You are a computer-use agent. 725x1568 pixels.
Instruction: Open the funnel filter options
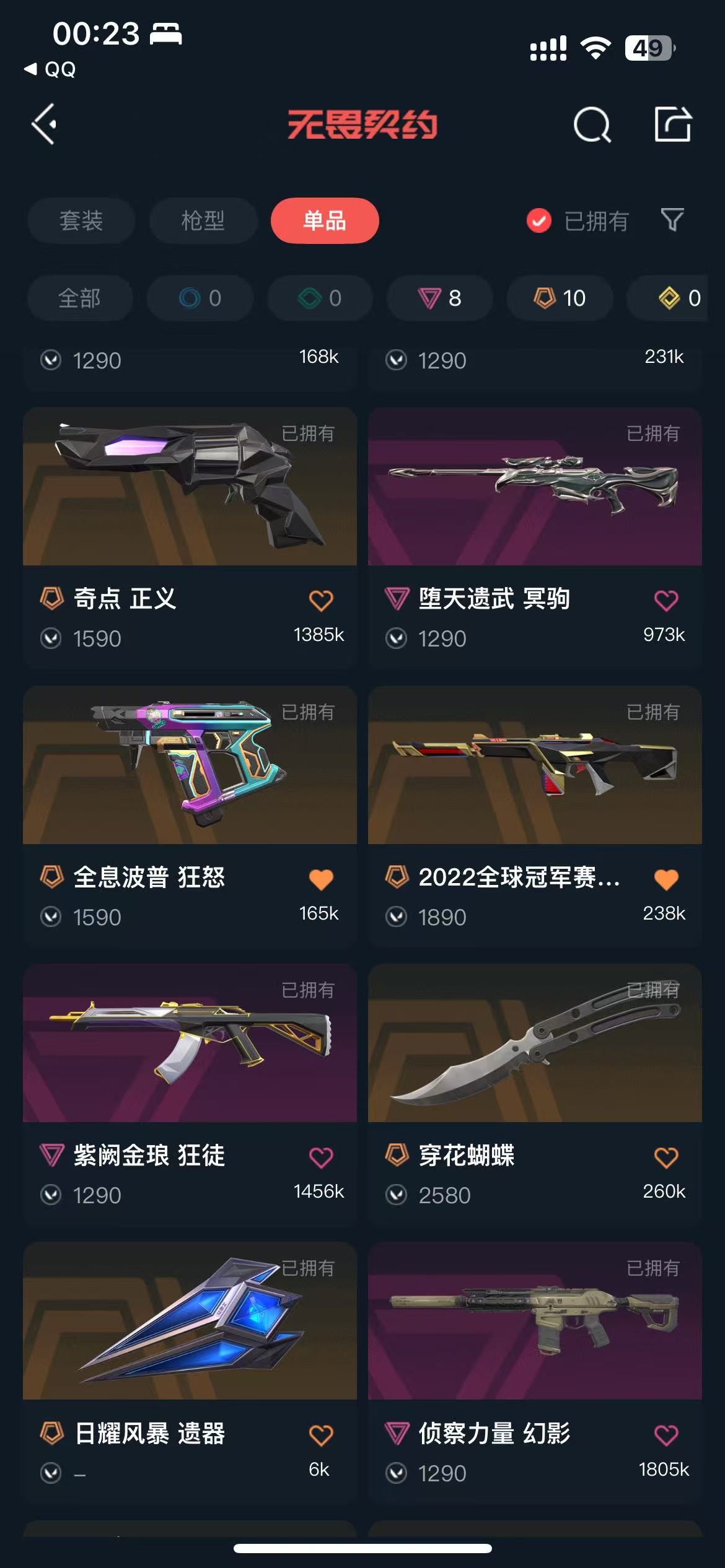(672, 220)
